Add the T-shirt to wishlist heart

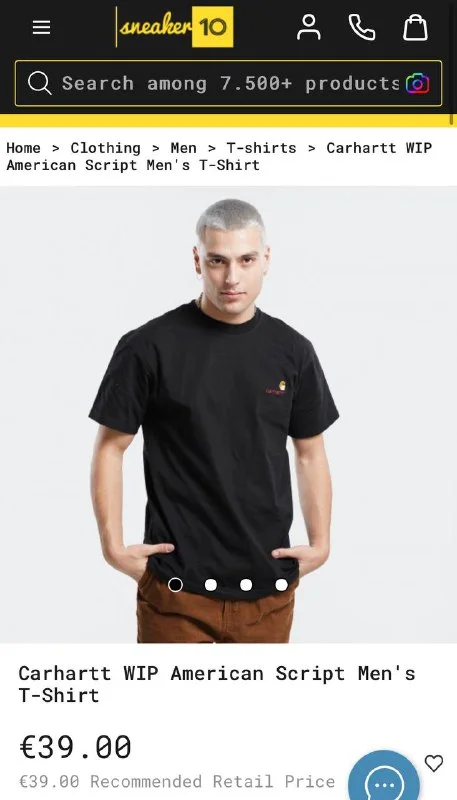pos(434,763)
